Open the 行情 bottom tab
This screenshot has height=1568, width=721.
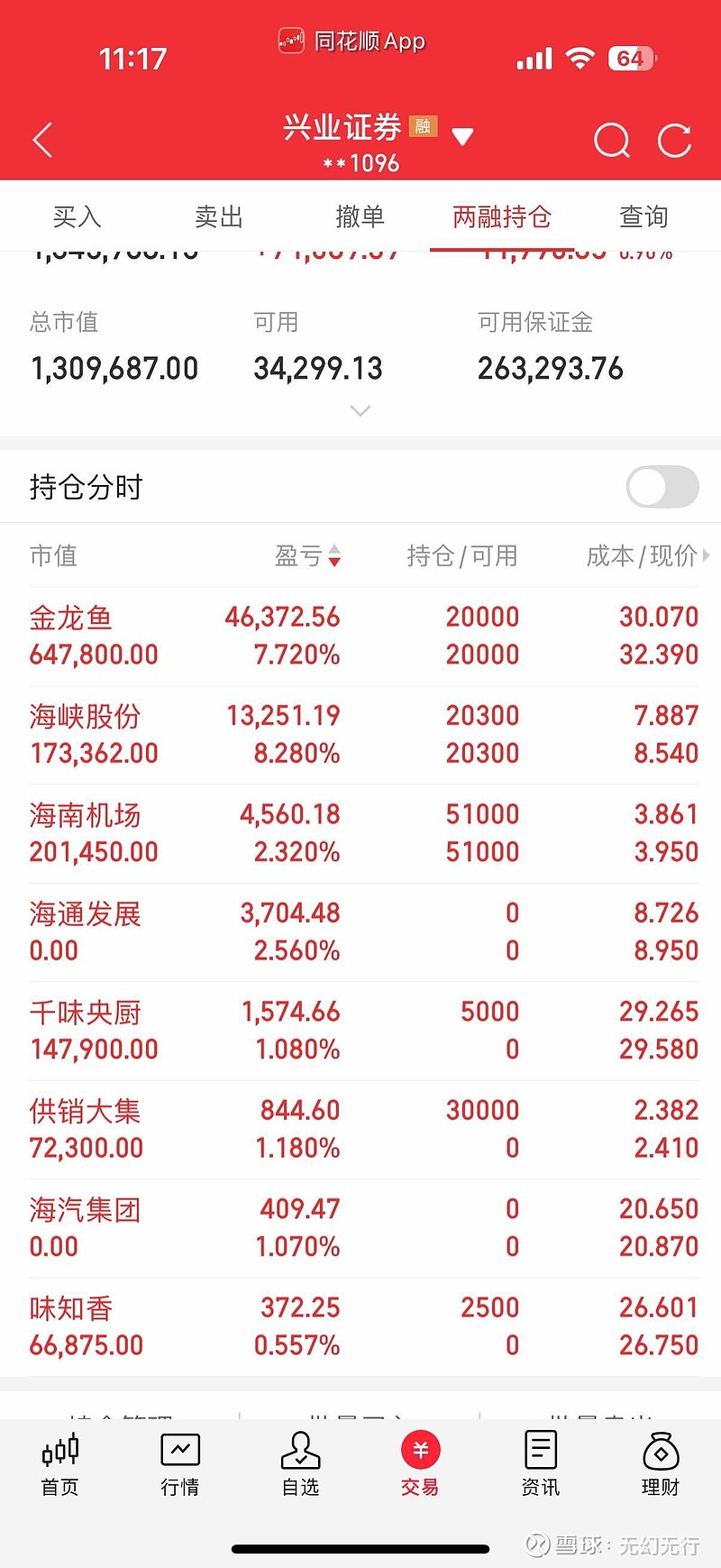[x=180, y=1465]
